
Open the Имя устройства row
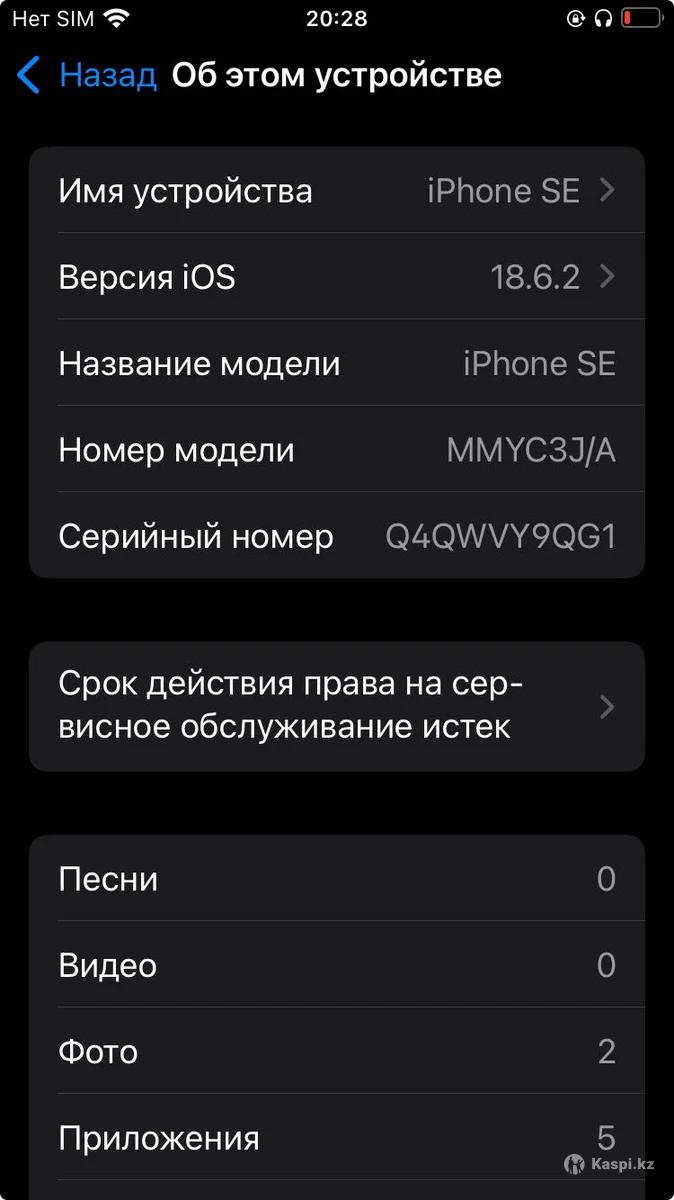tap(336, 191)
